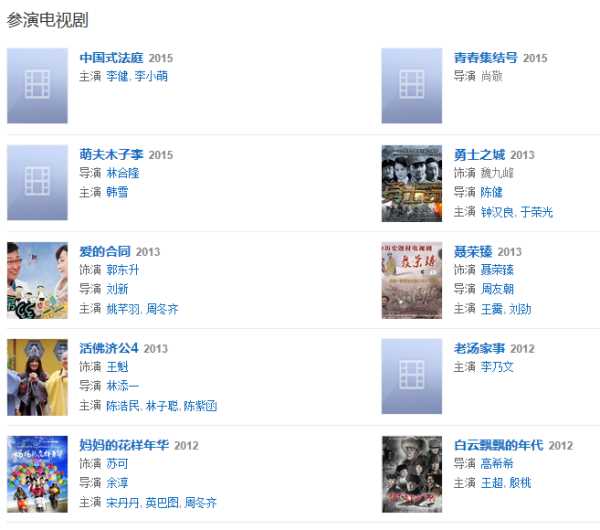This screenshot has height=530, width=600.
Task: Tap the 爱的合同 poster thumbnail
Action: (37, 280)
